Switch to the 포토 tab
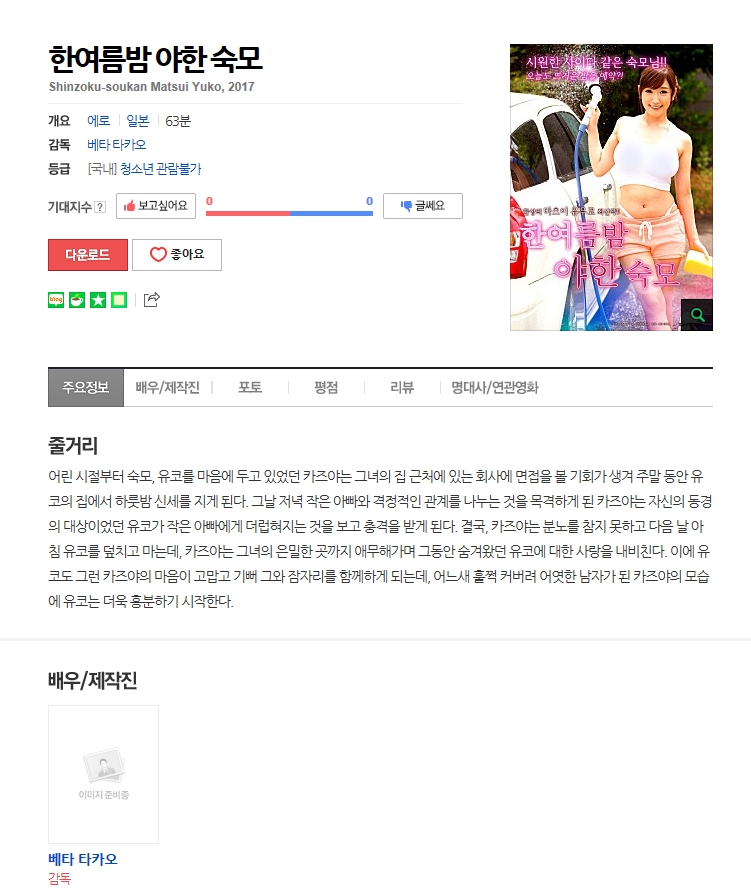 (250, 388)
